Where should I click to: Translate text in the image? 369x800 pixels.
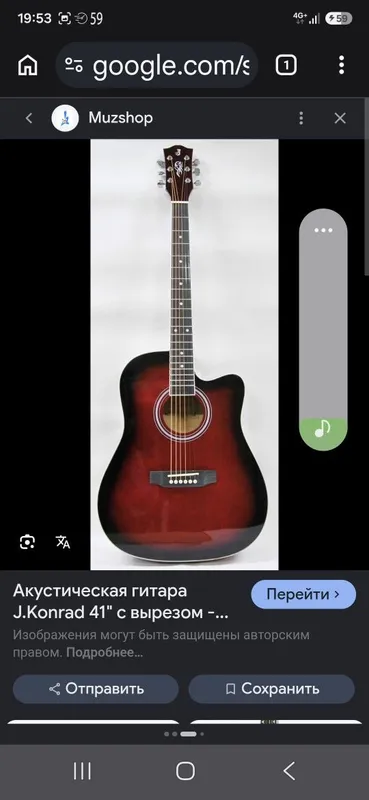pyautogui.click(x=63, y=542)
